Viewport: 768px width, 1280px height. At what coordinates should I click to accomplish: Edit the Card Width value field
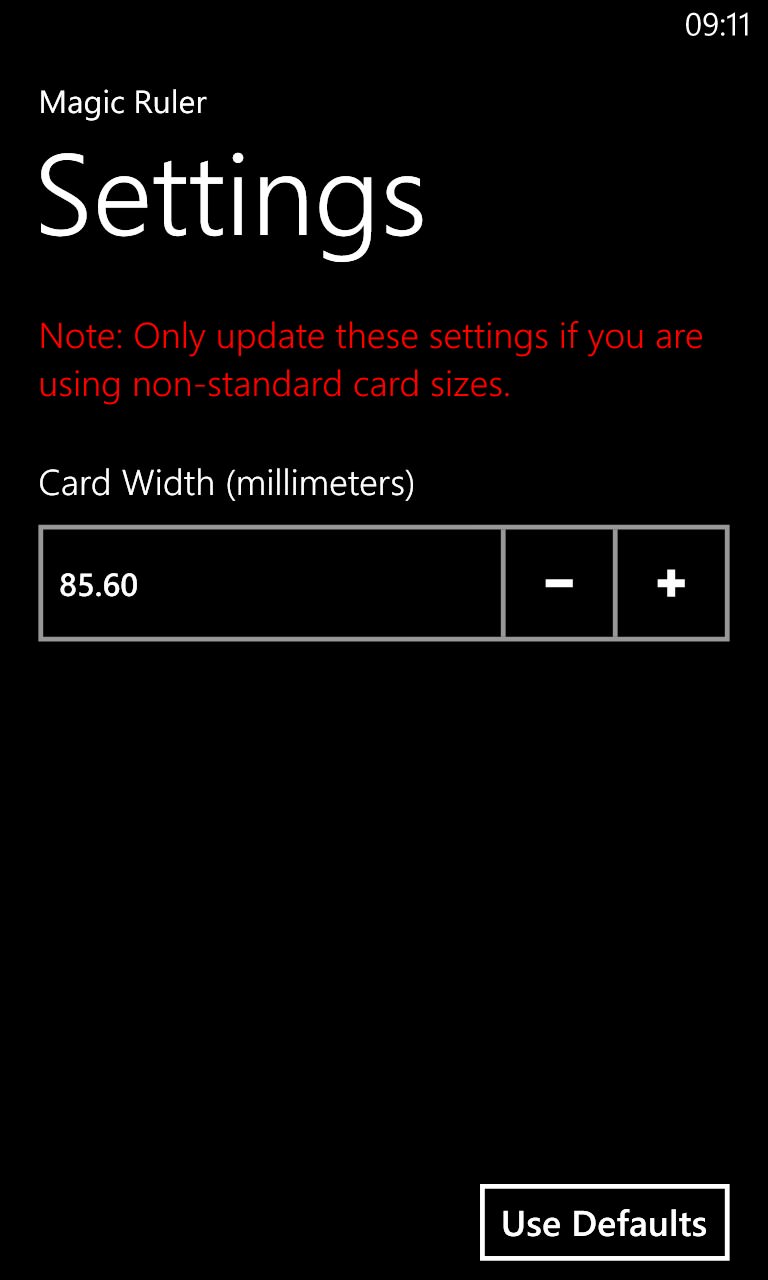point(271,583)
